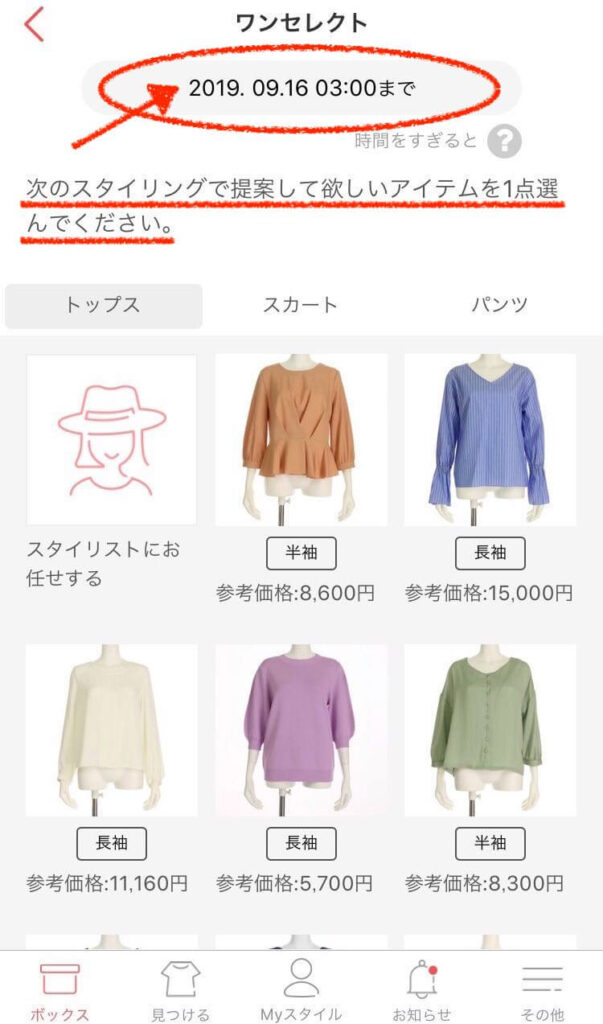
Task: Open the Myスタイル tab
Action: click(301, 988)
